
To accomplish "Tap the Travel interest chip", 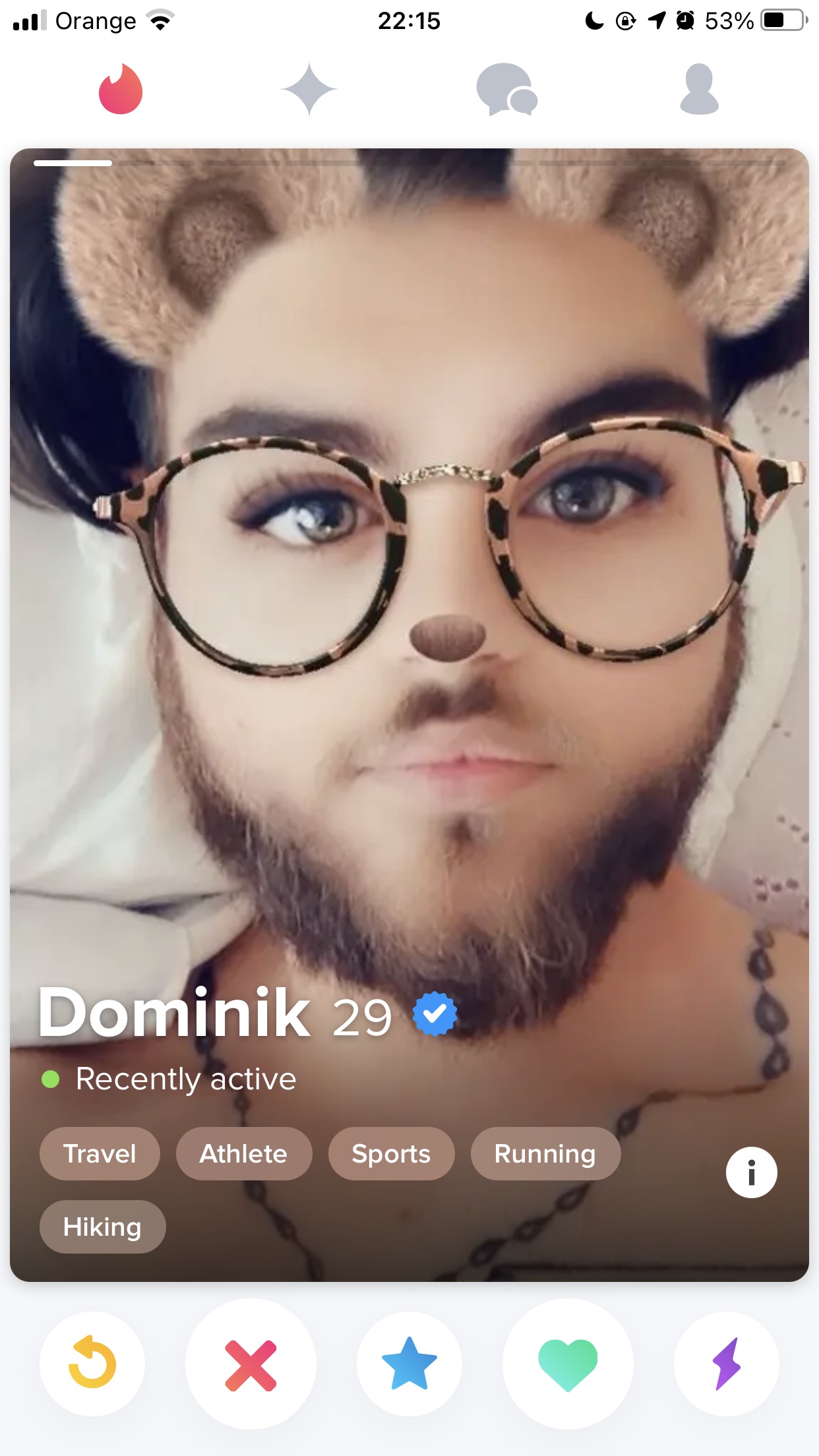I will pyautogui.click(x=100, y=1153).
